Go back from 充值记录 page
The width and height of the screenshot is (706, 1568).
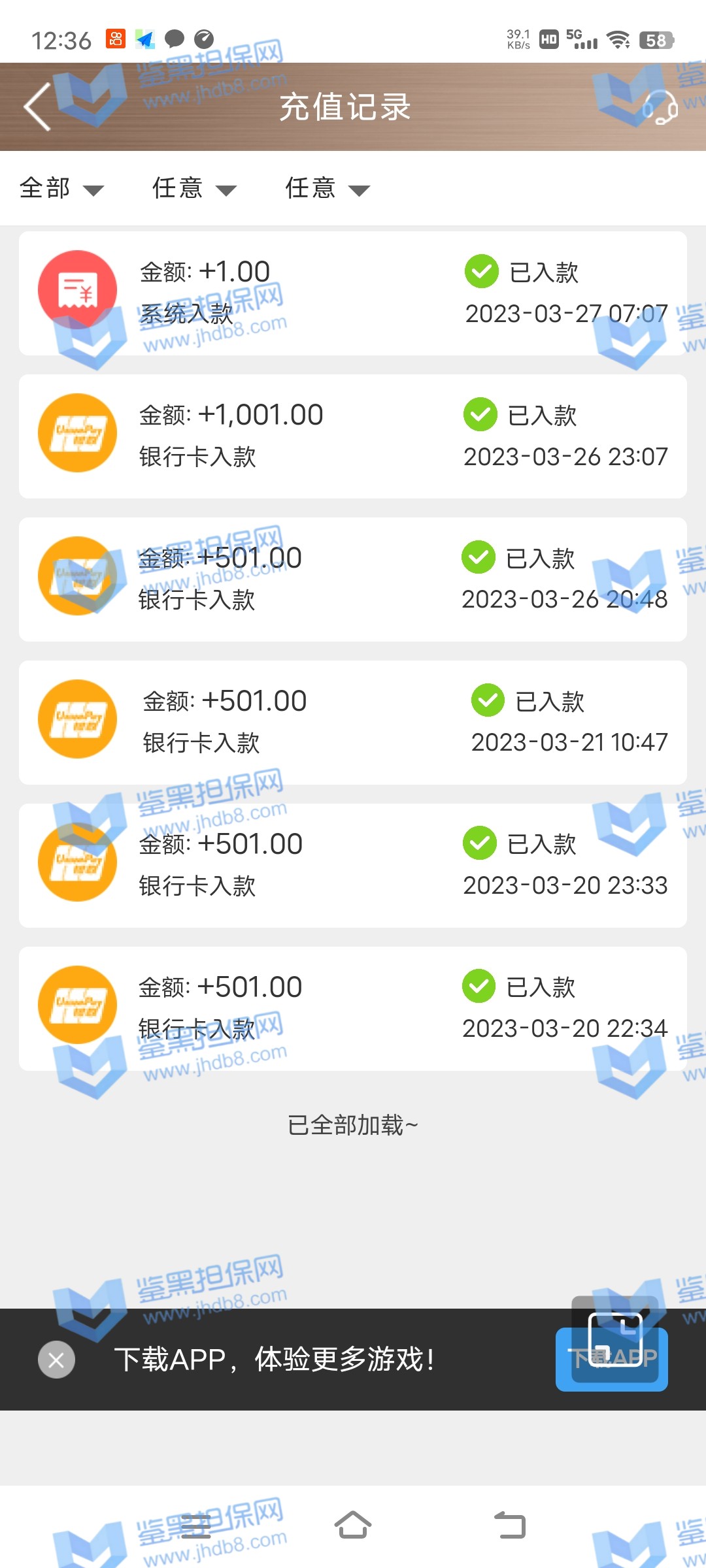click(x=38, y=107)
